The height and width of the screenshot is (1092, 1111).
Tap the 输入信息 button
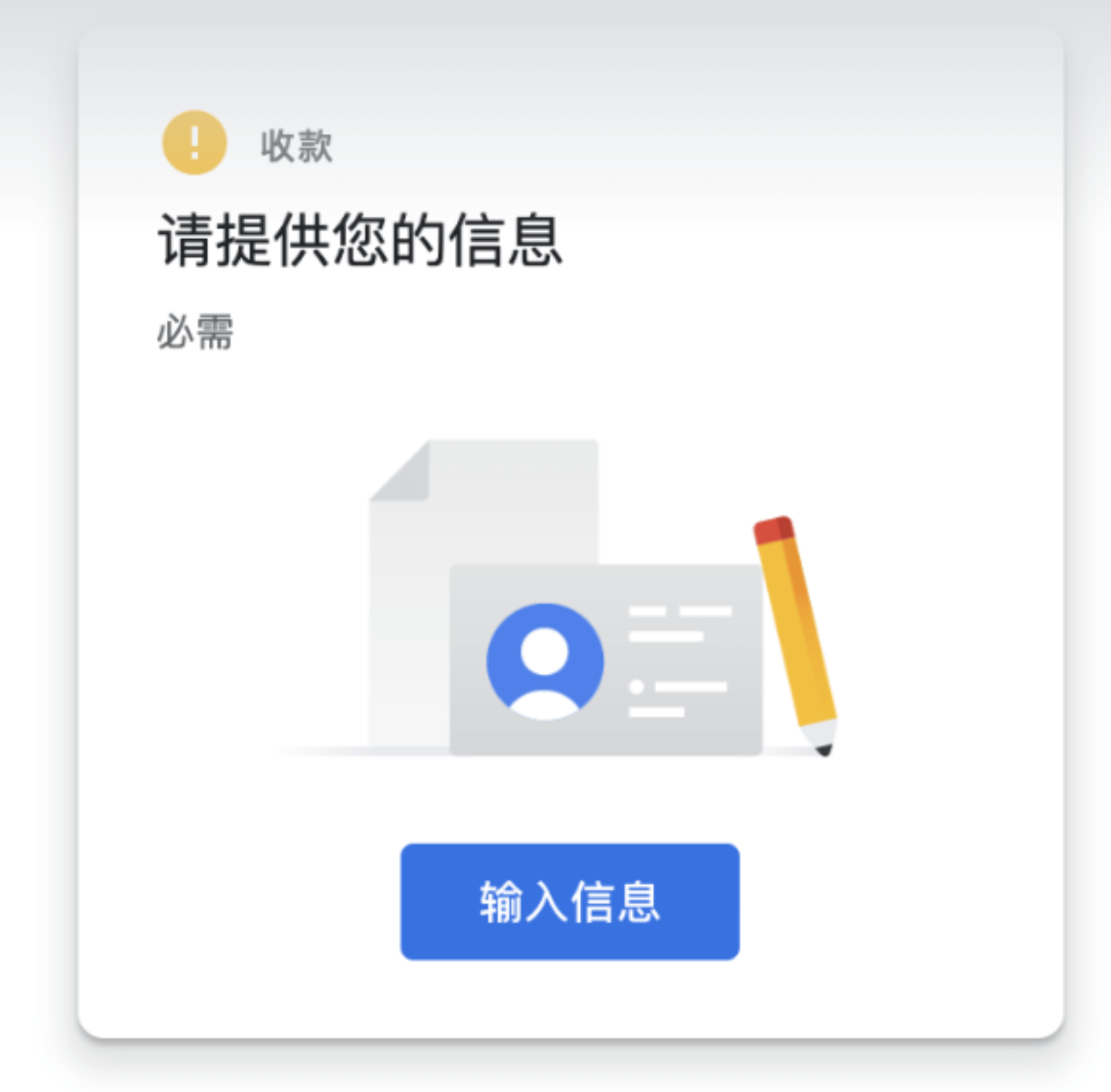(x=569, y=901)
